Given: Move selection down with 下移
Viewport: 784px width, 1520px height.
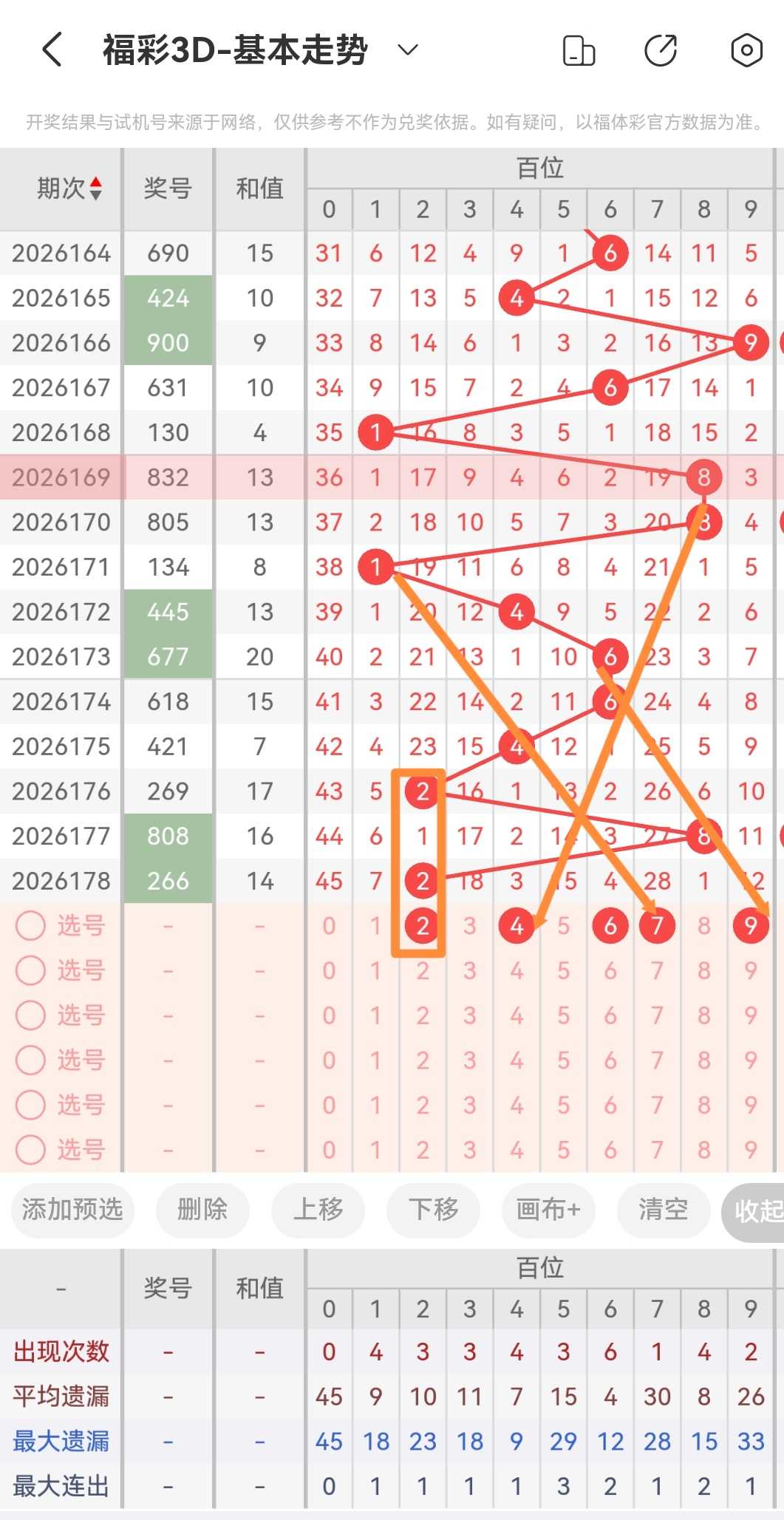Looking at the screenshot, I should click(433, 1210).
